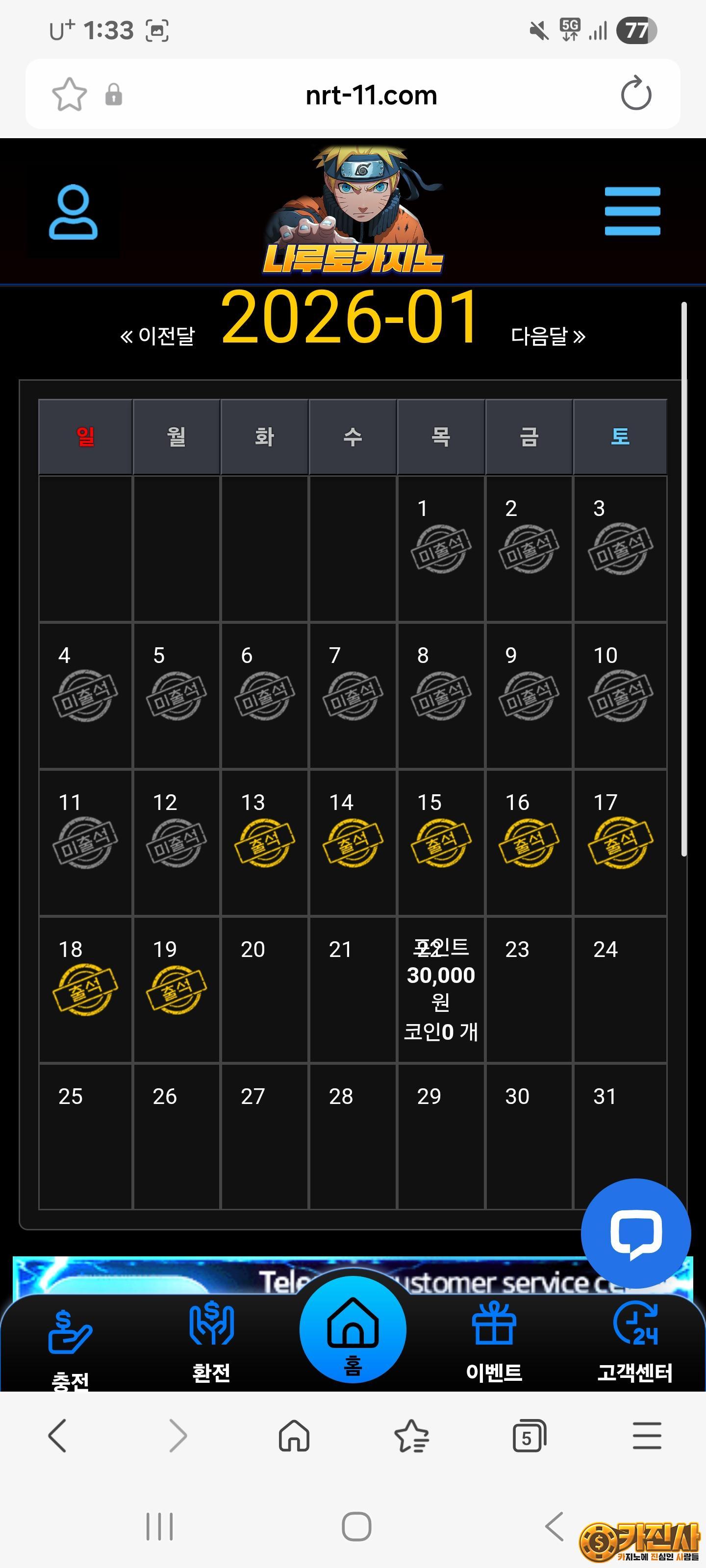Open the live chat bubble
Image resolution: width=706 pixels, height=1568 pixels.
point(635,1233)
